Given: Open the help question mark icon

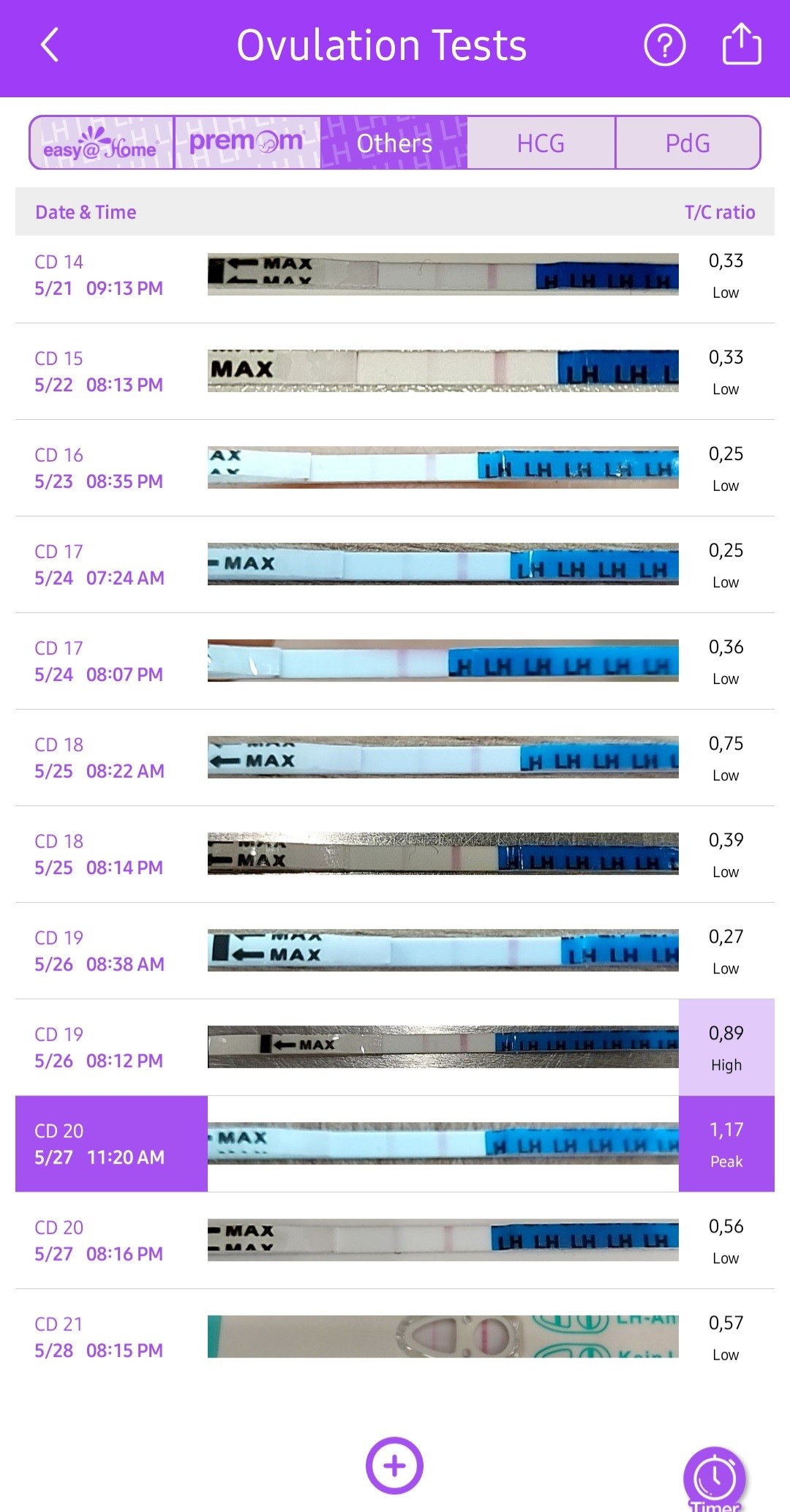Looking at the screenshot, I should pos(664,45).
